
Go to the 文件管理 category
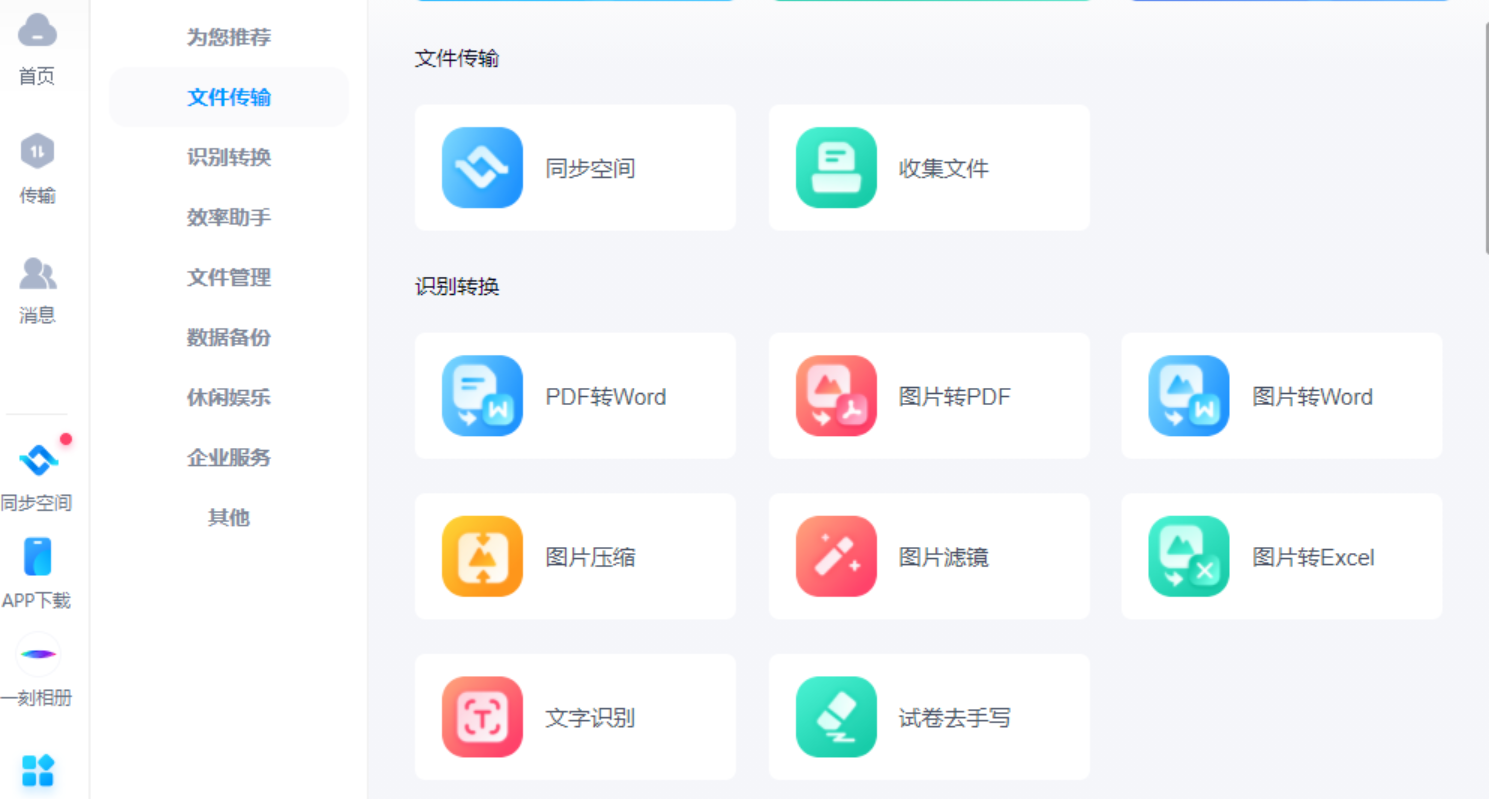pos(228,278)
